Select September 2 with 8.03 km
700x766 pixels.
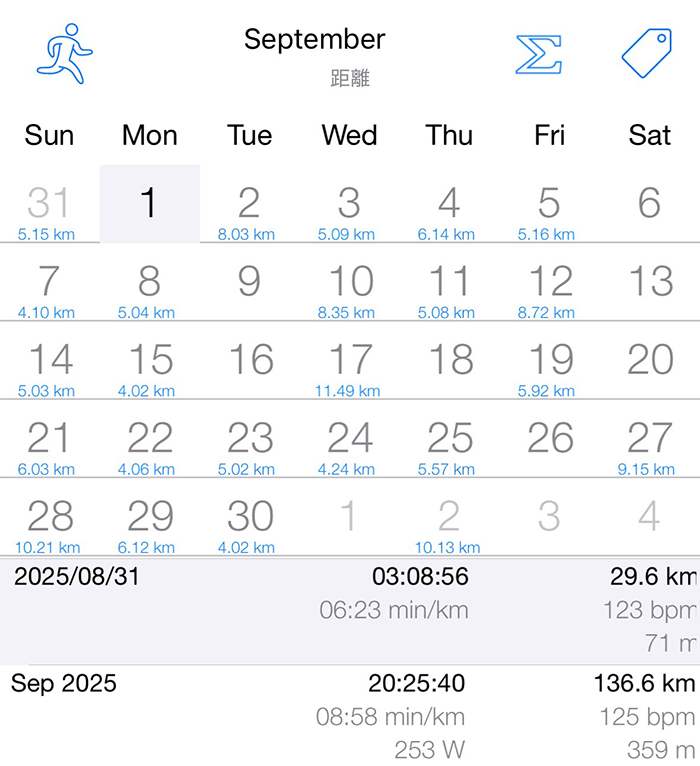point(249,210)
